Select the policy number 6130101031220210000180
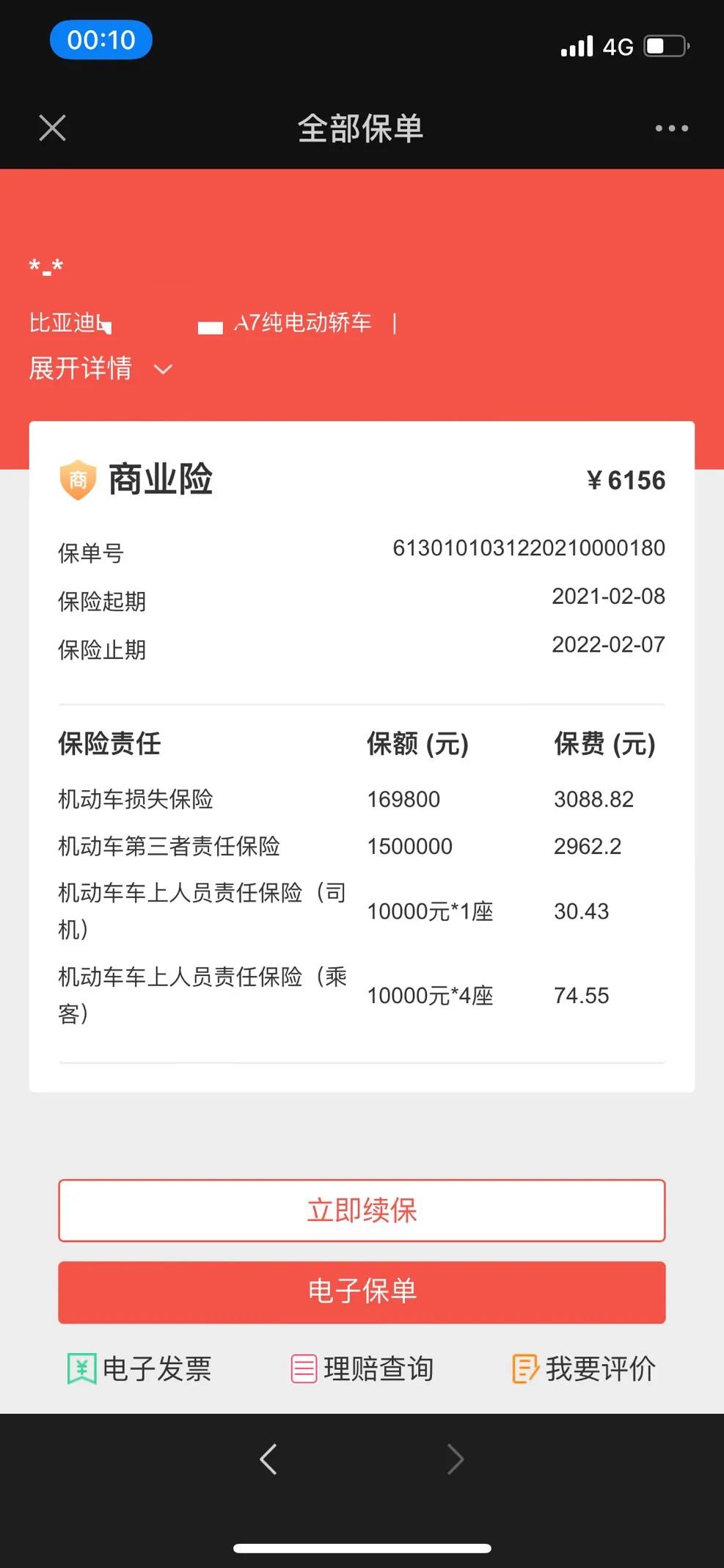 [x=528, y=548]
